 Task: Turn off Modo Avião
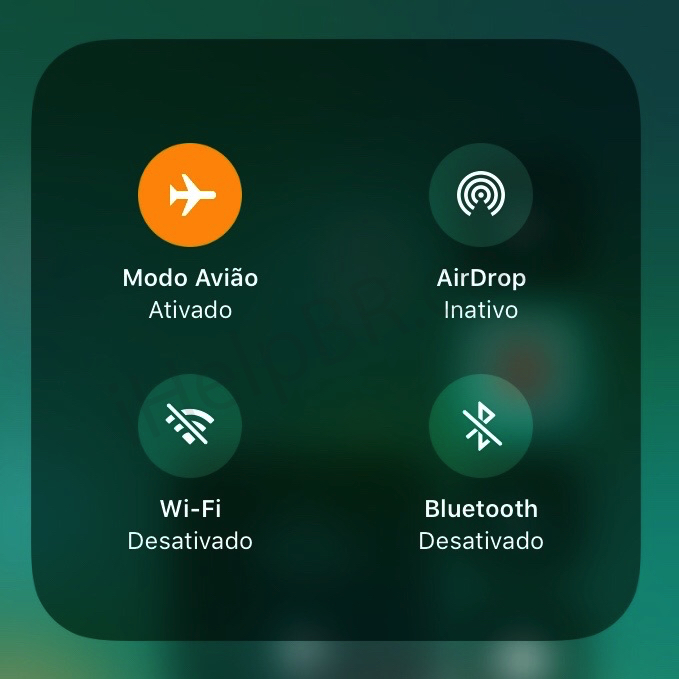(x=190, y=195)
